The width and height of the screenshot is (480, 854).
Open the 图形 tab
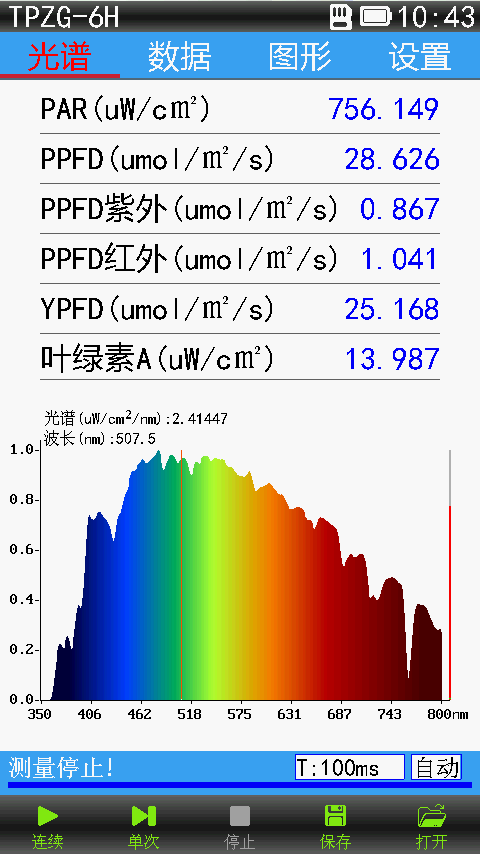(300, 56)
